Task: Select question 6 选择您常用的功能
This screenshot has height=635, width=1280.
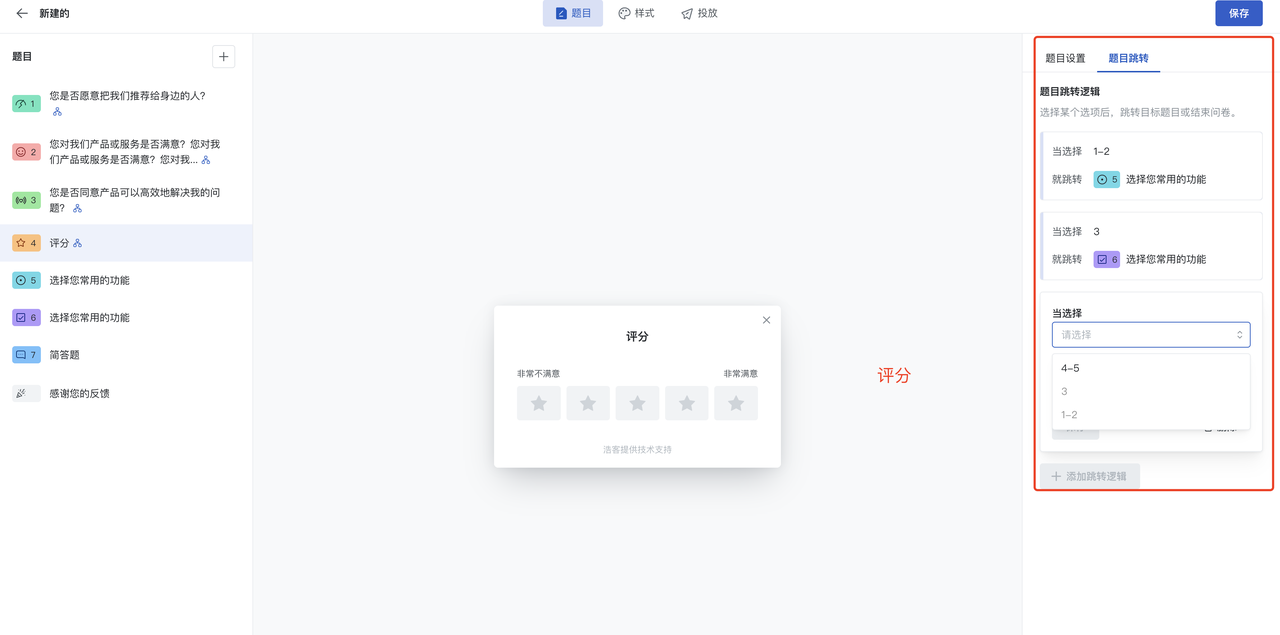Action: pyautogui.click(x=89, y=318)
